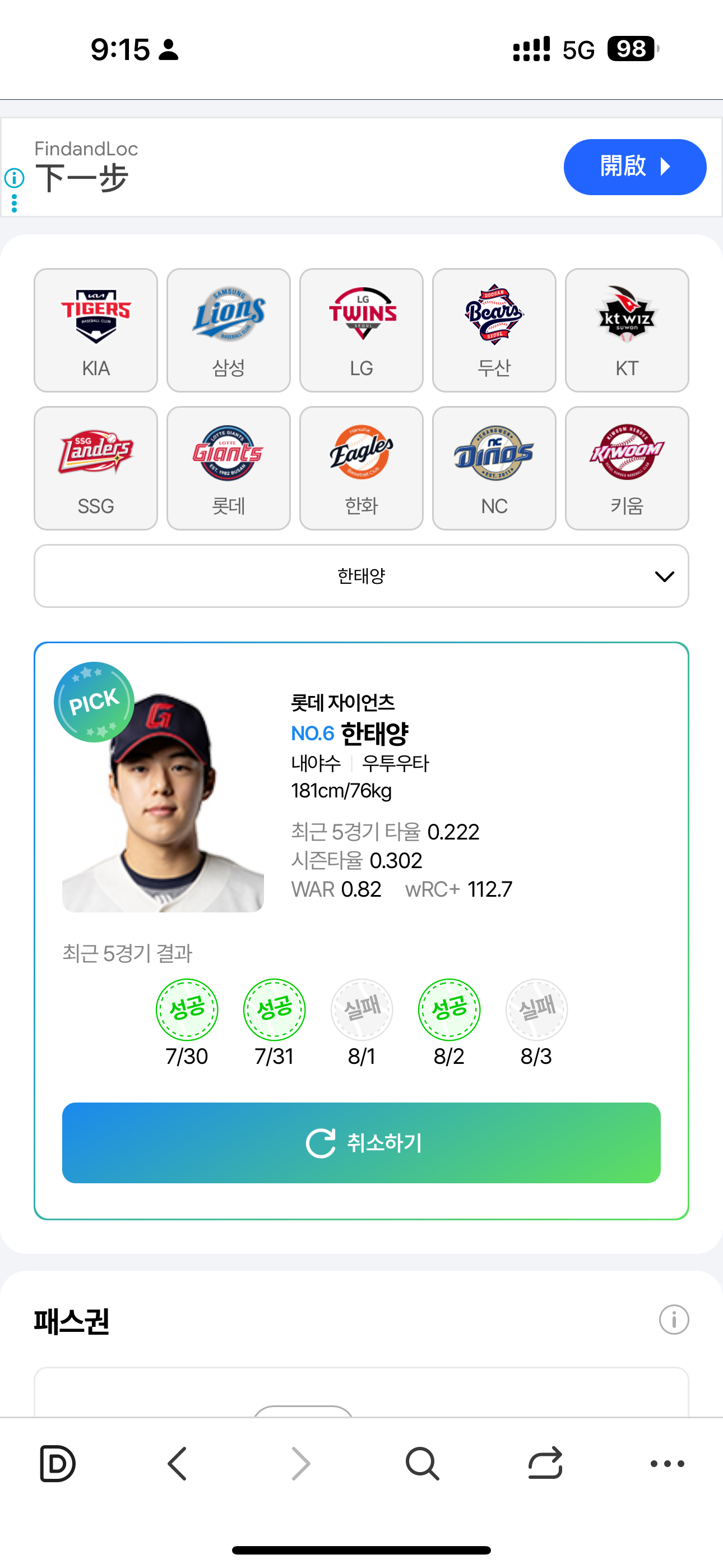This screenshot has height=1568, width=723.
Task: Select the NC Dinos team
Action: tap(494, 468)
